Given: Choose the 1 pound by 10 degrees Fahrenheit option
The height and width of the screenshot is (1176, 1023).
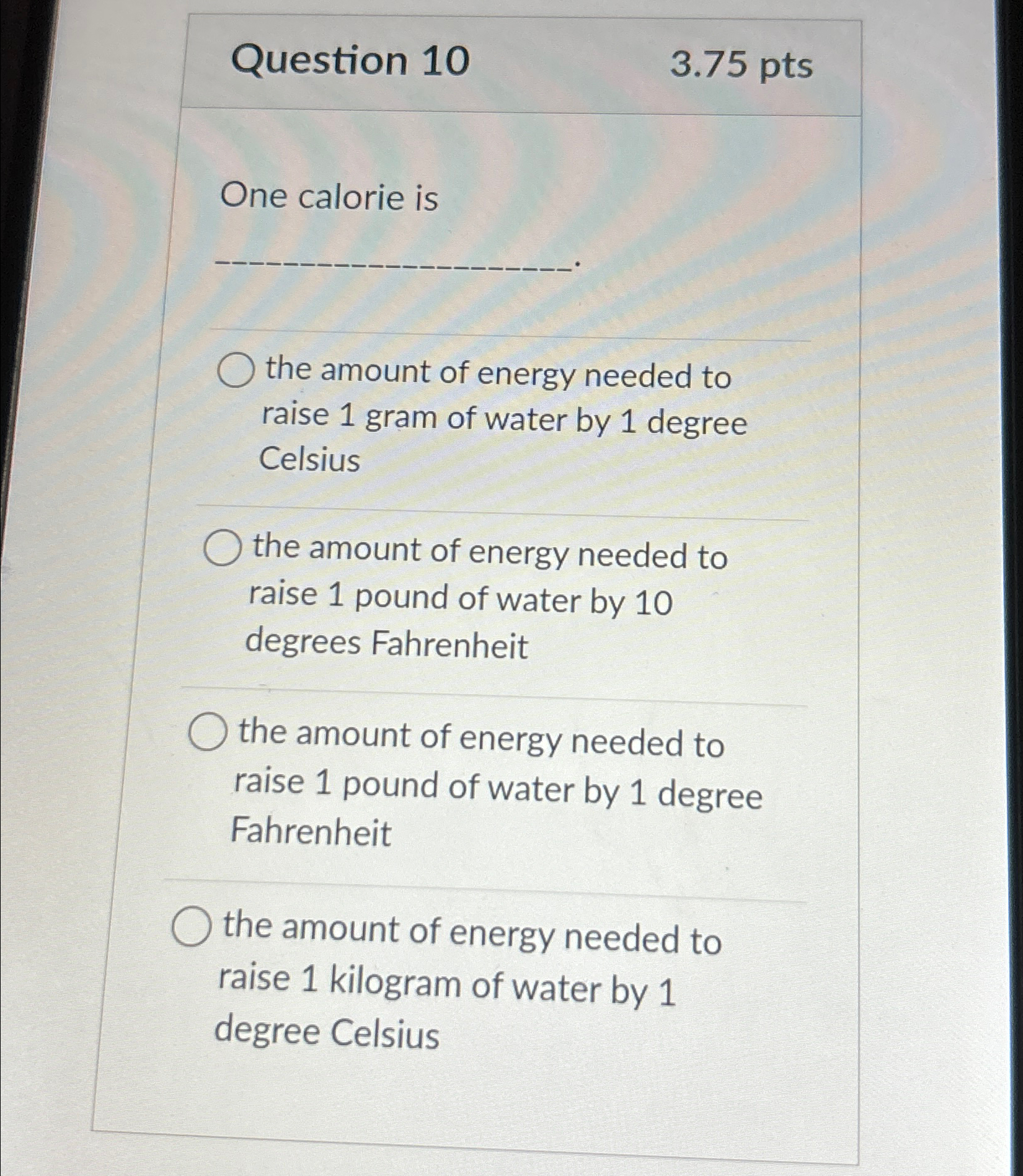Looking at the screenshot, I should tap(223, 549).
